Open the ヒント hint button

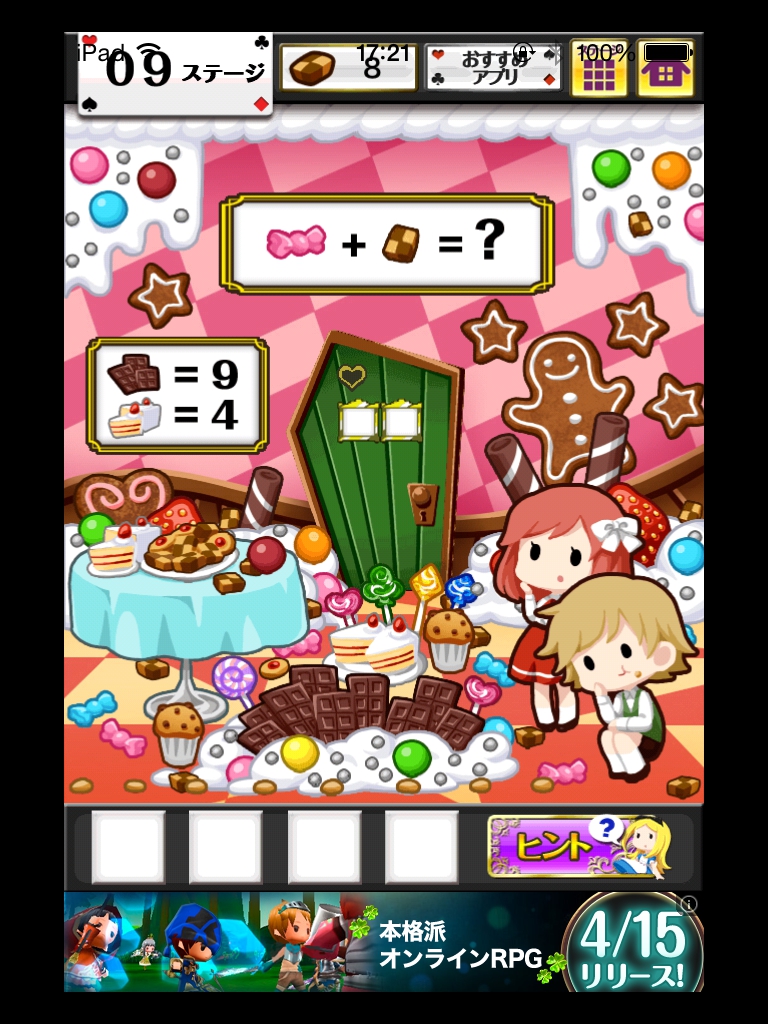pos(580,847)
